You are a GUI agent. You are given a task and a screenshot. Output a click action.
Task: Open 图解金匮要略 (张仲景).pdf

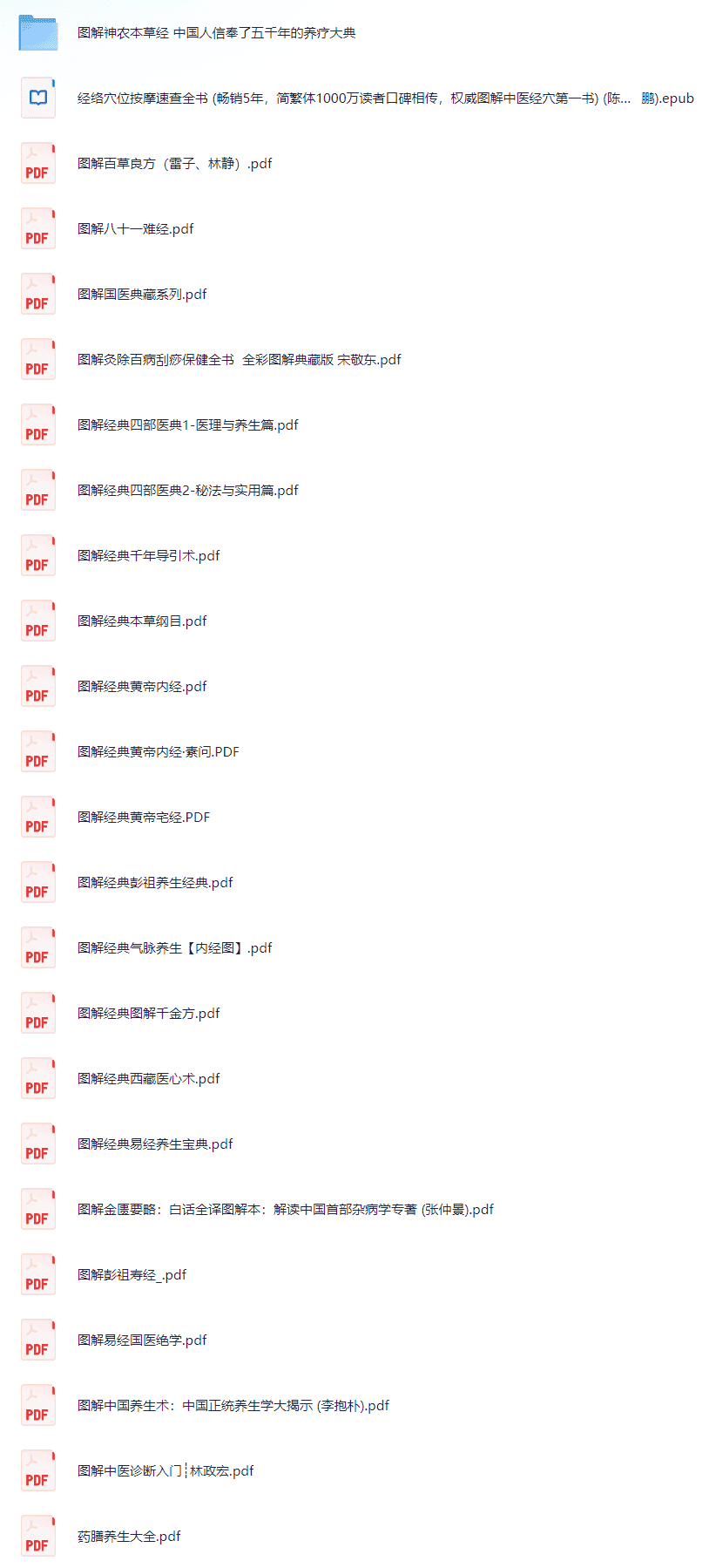285,1210
